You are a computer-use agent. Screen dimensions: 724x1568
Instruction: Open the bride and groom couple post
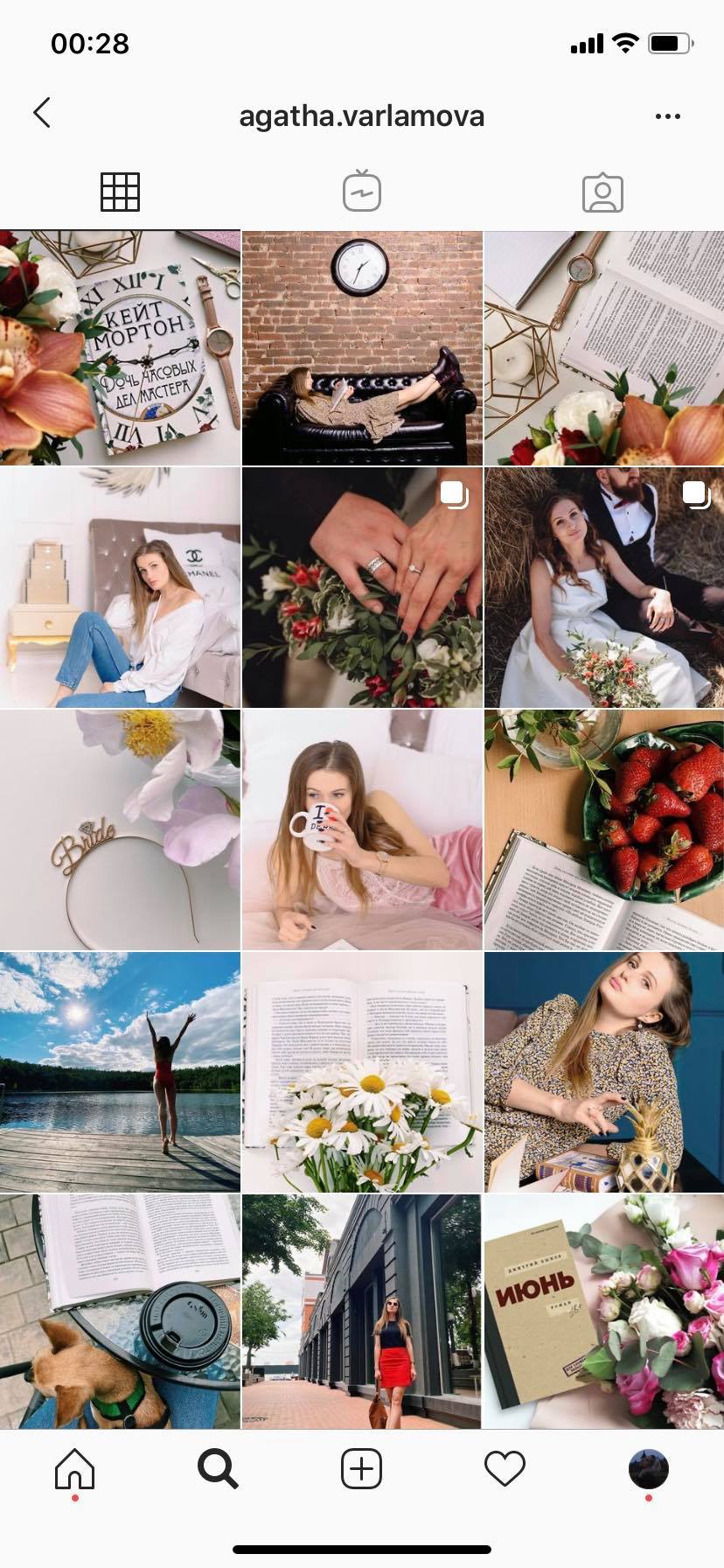(604, 587)
